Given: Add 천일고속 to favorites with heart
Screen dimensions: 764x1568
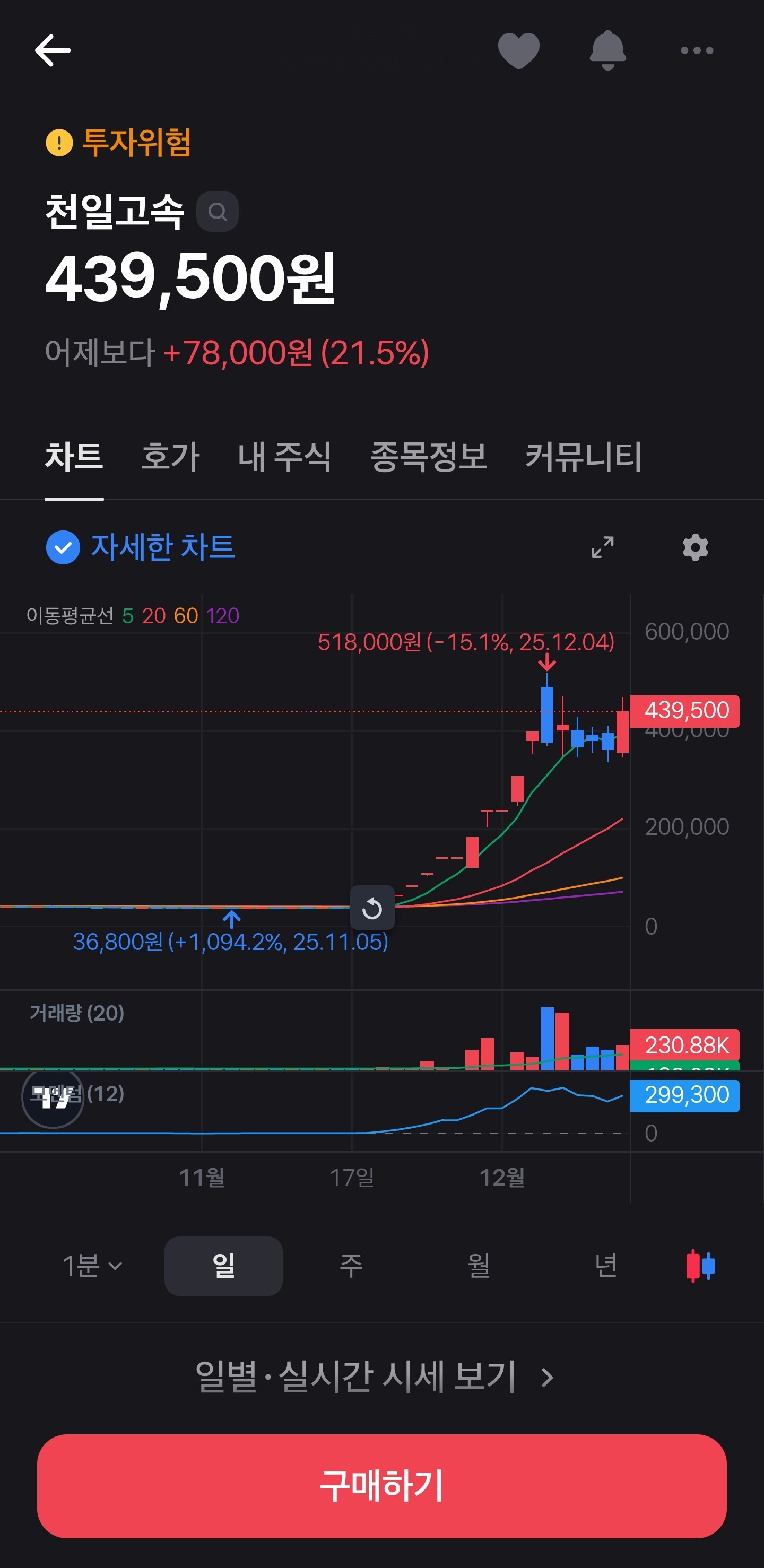Looking at the screenshot, I should point(519,50).
